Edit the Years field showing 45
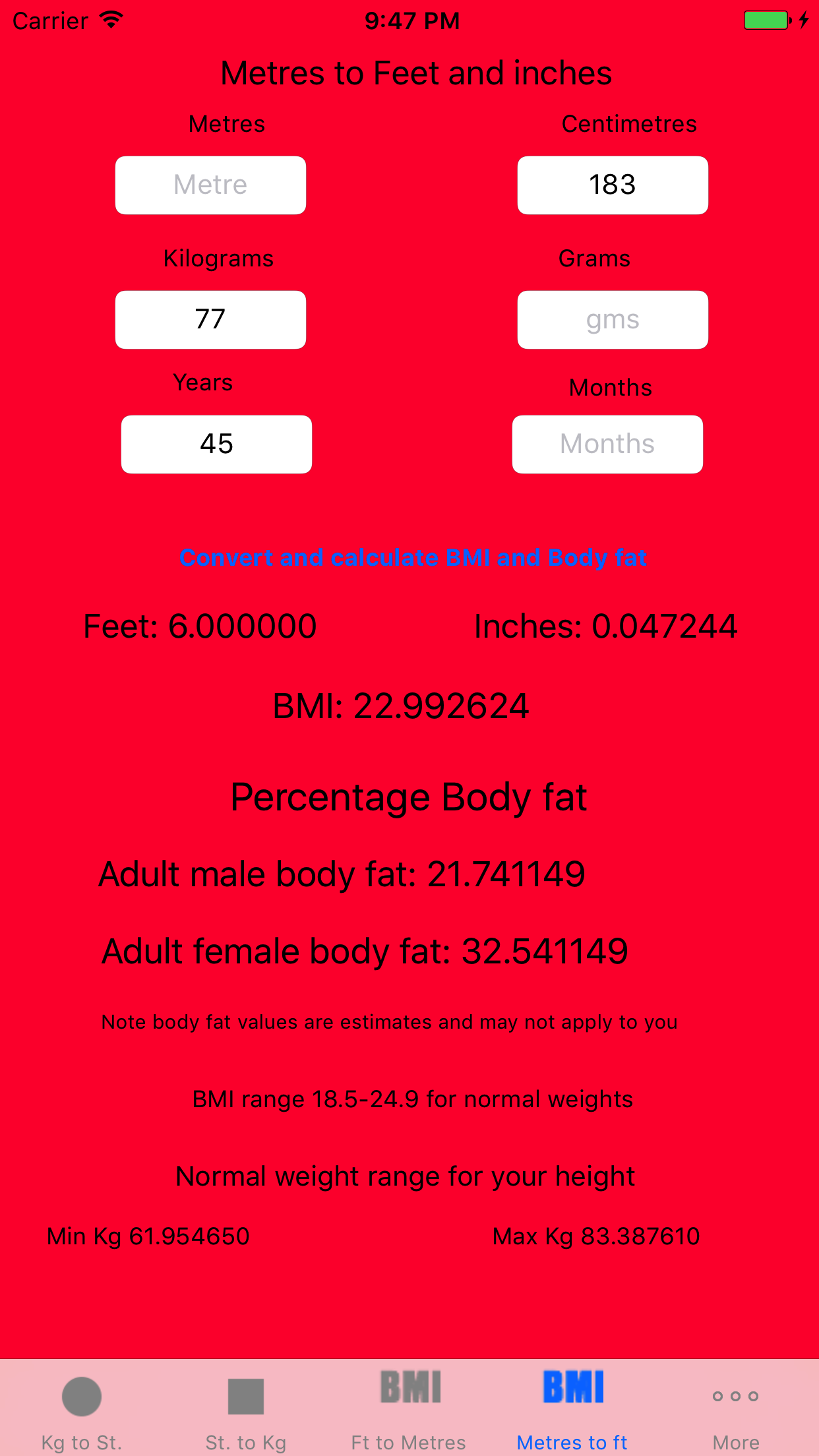The width and height of the screenshot is (819, 1456). [x=216, y=444]
